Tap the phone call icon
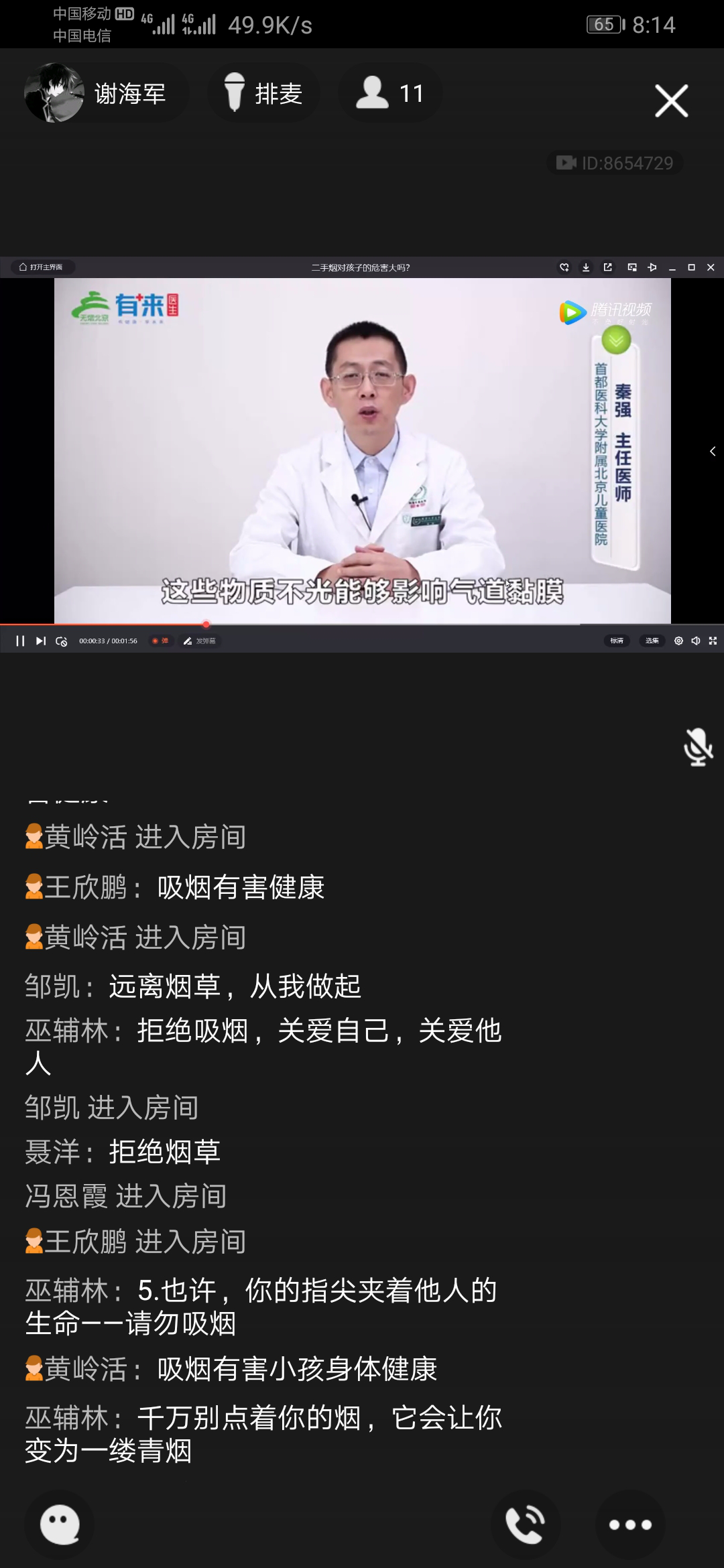Image resolution: width=724 pixels, height=1568 pixels. coord(525,1524)
